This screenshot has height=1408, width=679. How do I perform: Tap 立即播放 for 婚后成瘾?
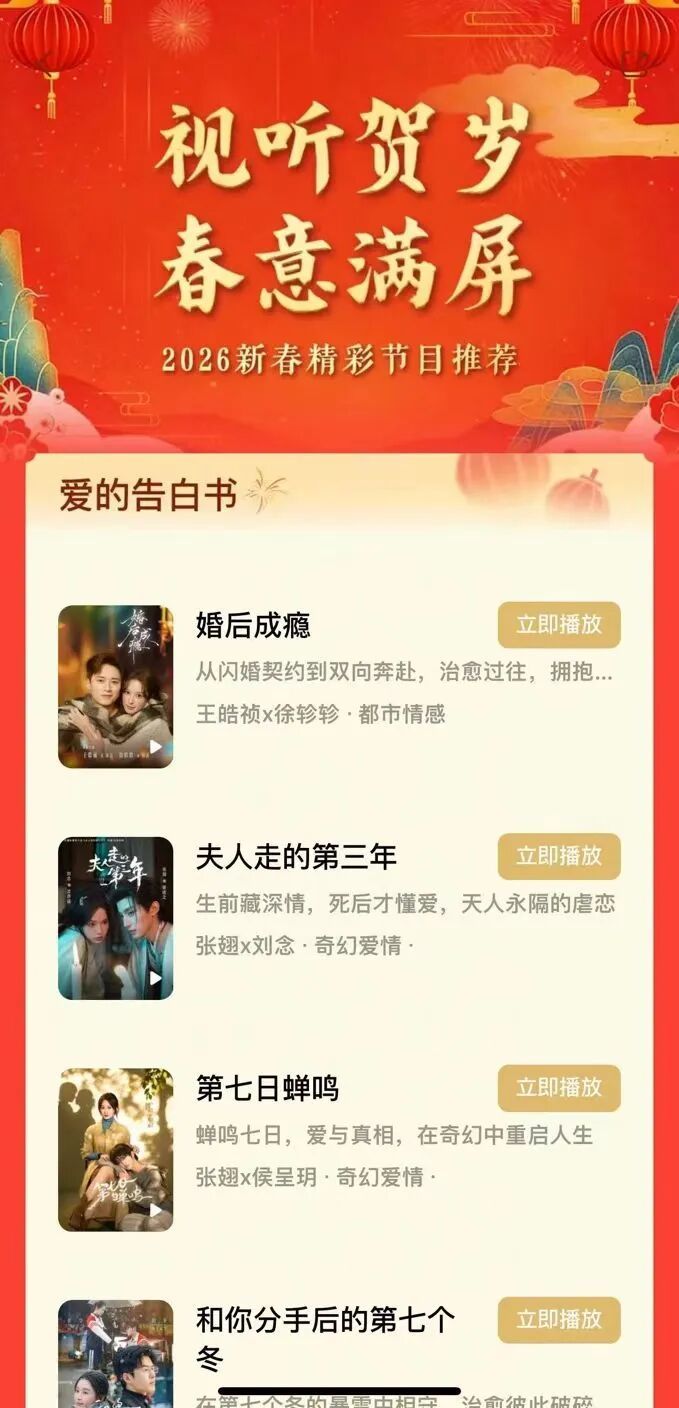tap(559, 625)
